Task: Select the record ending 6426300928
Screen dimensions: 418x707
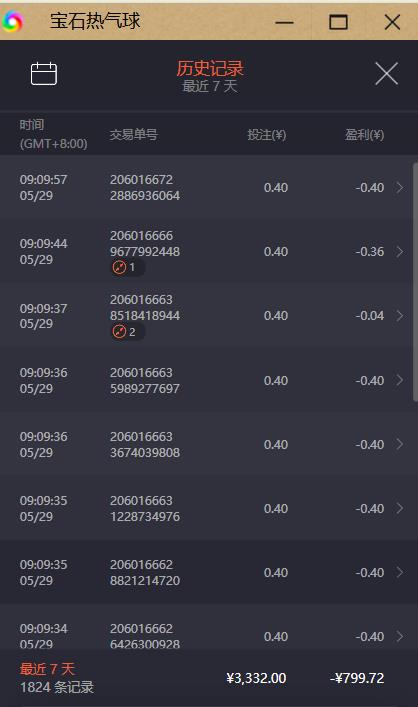Action: point(207,627)
